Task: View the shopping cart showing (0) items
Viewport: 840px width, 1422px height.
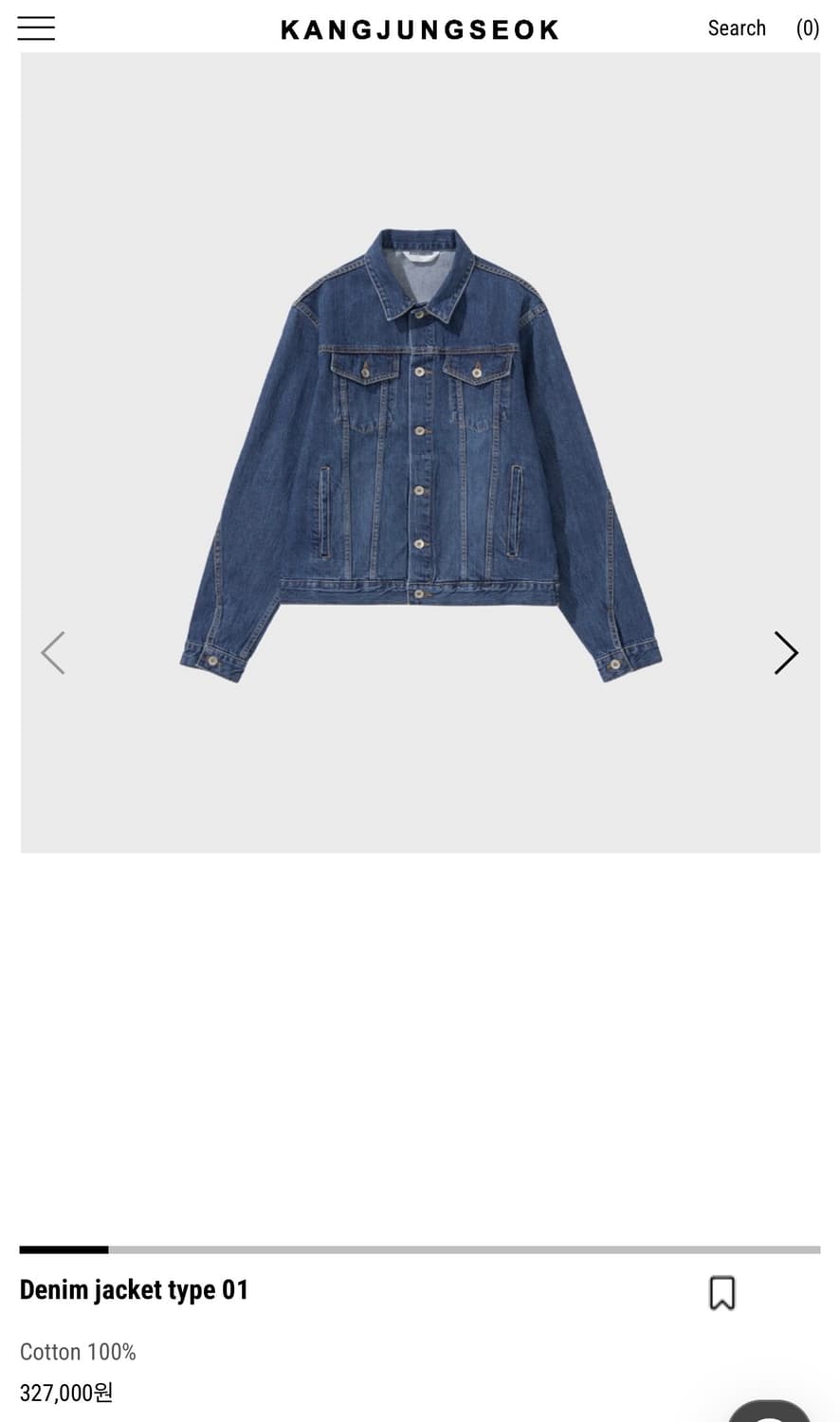Action: pos(807,27)
